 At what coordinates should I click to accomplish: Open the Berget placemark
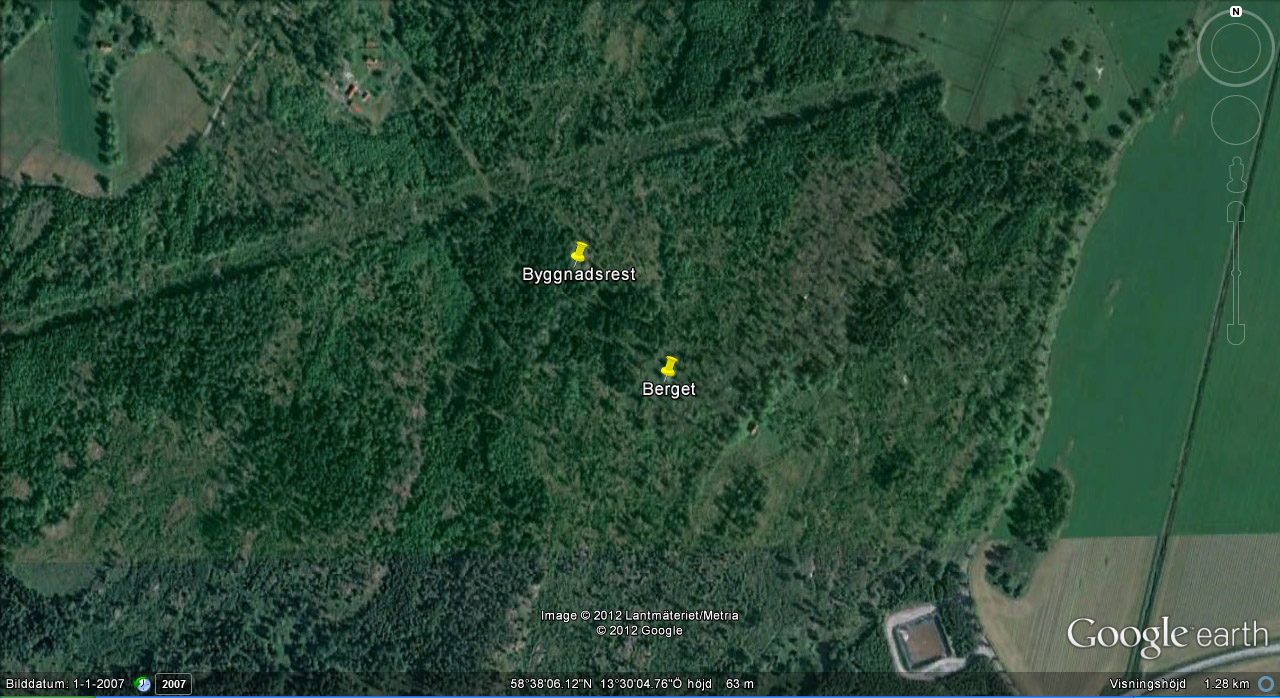(669, 367)
